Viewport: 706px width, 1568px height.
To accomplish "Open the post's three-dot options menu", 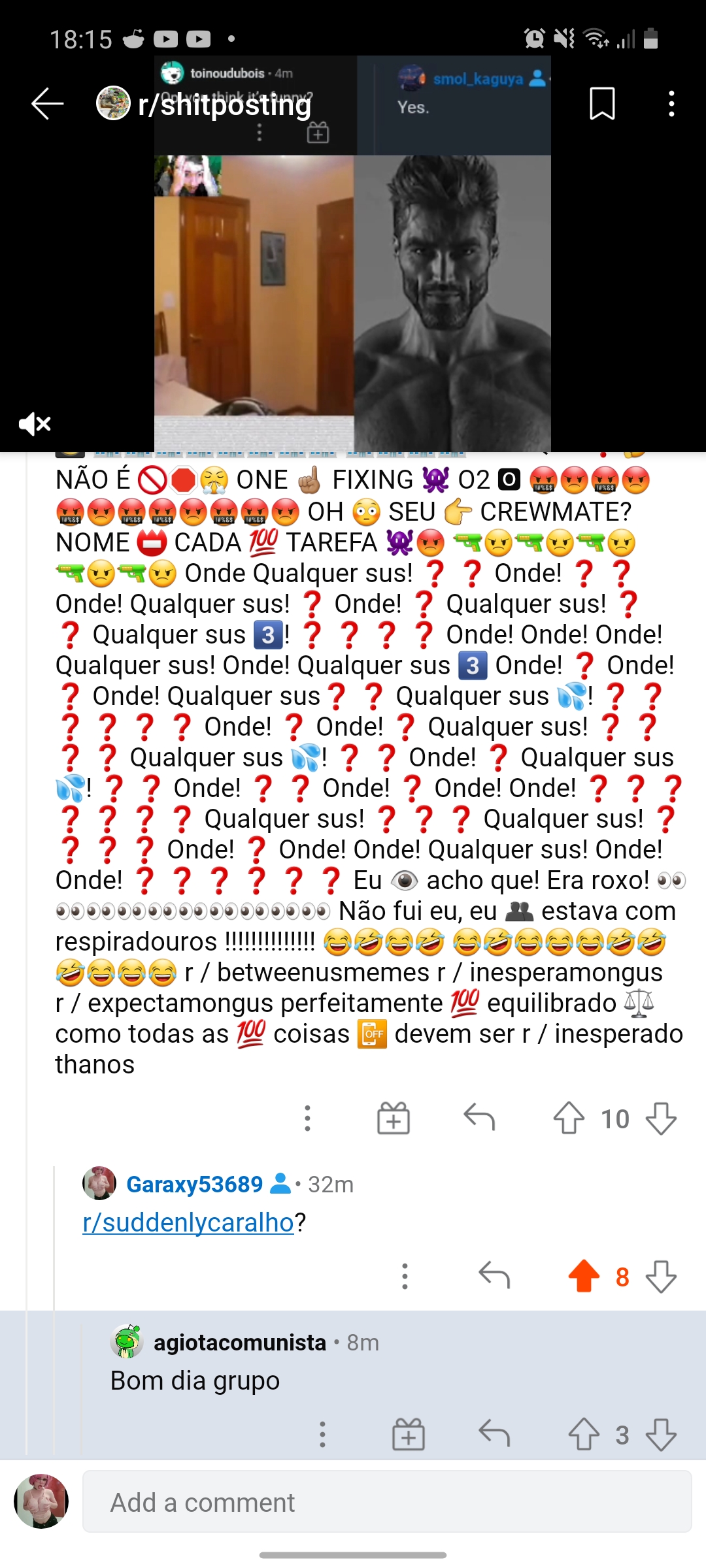I will point(307,1118).
